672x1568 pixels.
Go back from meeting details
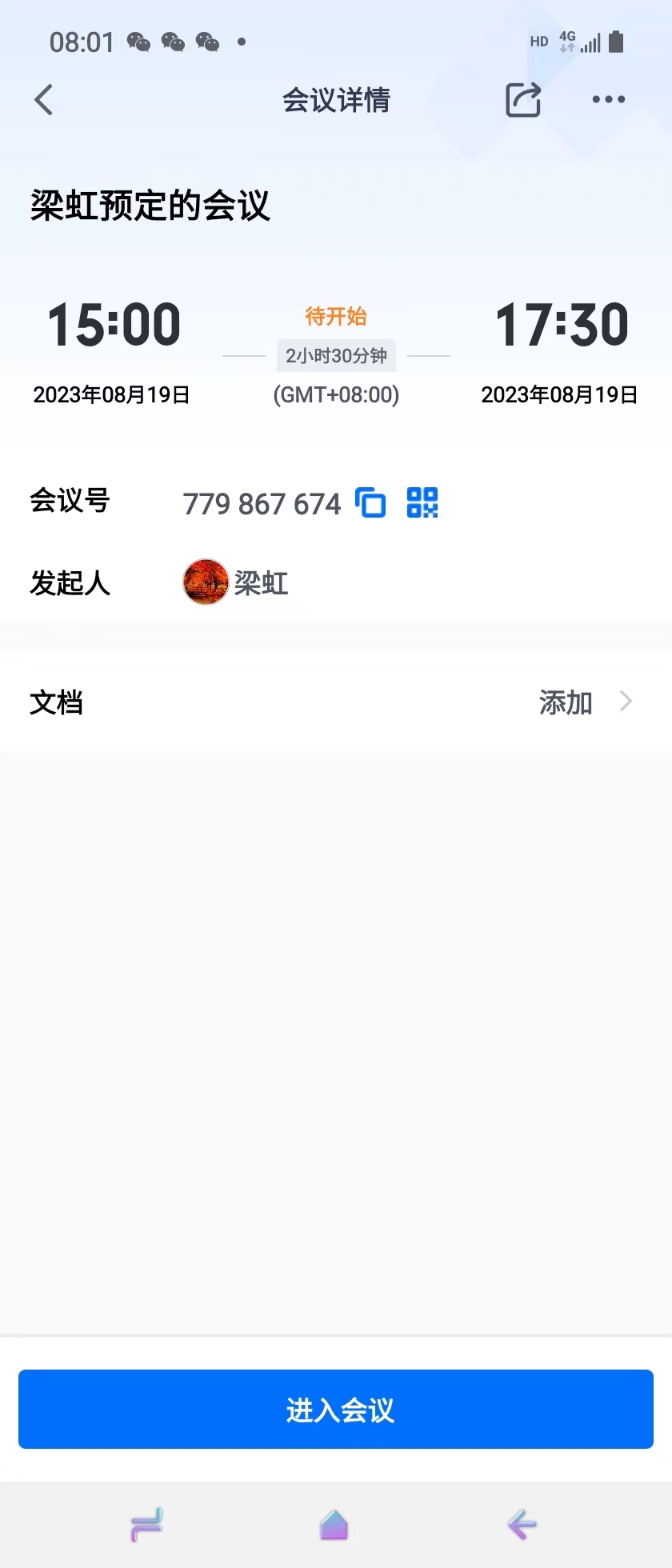[x=44, y=100]
